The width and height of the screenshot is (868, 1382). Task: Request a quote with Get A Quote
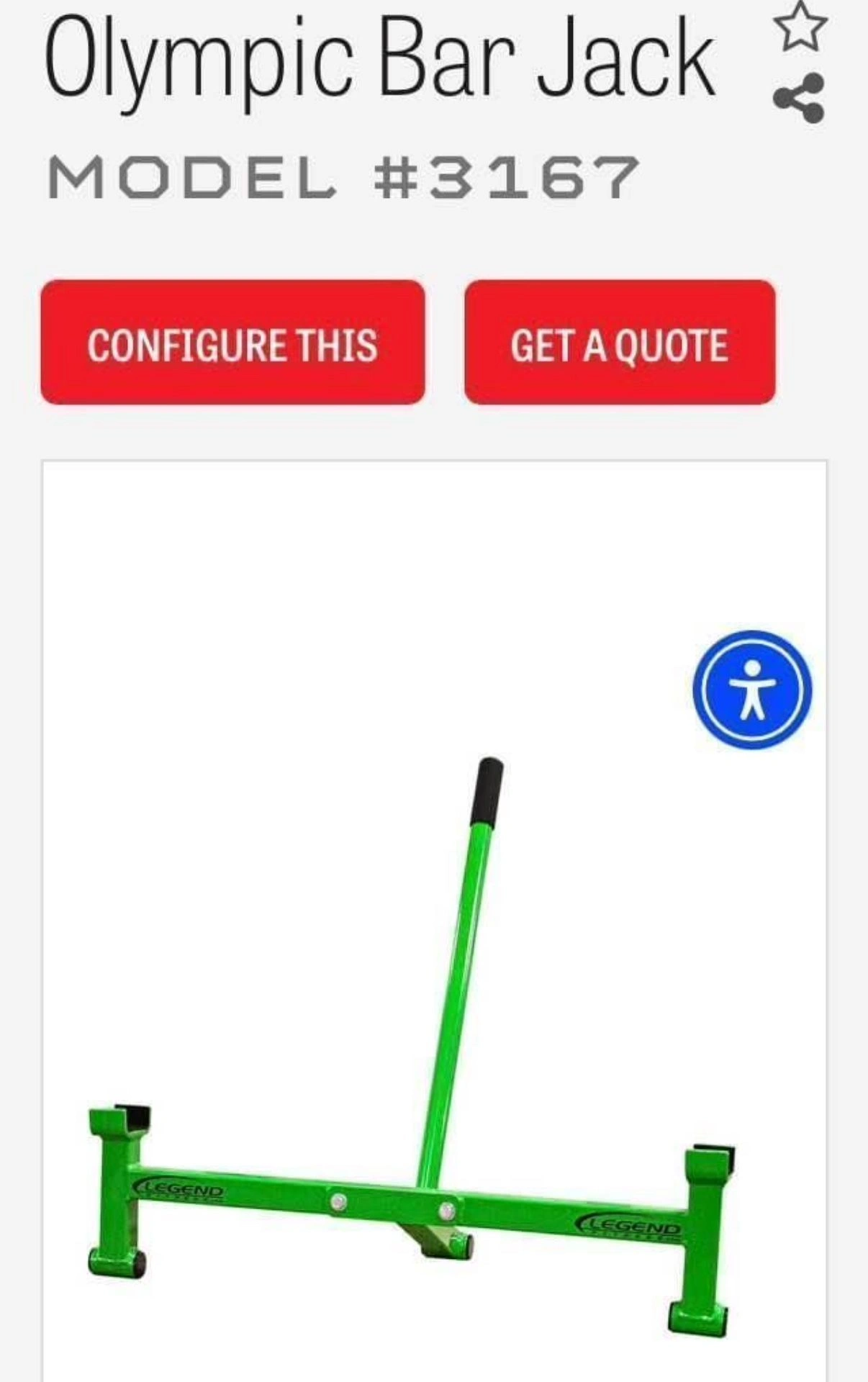620,343
